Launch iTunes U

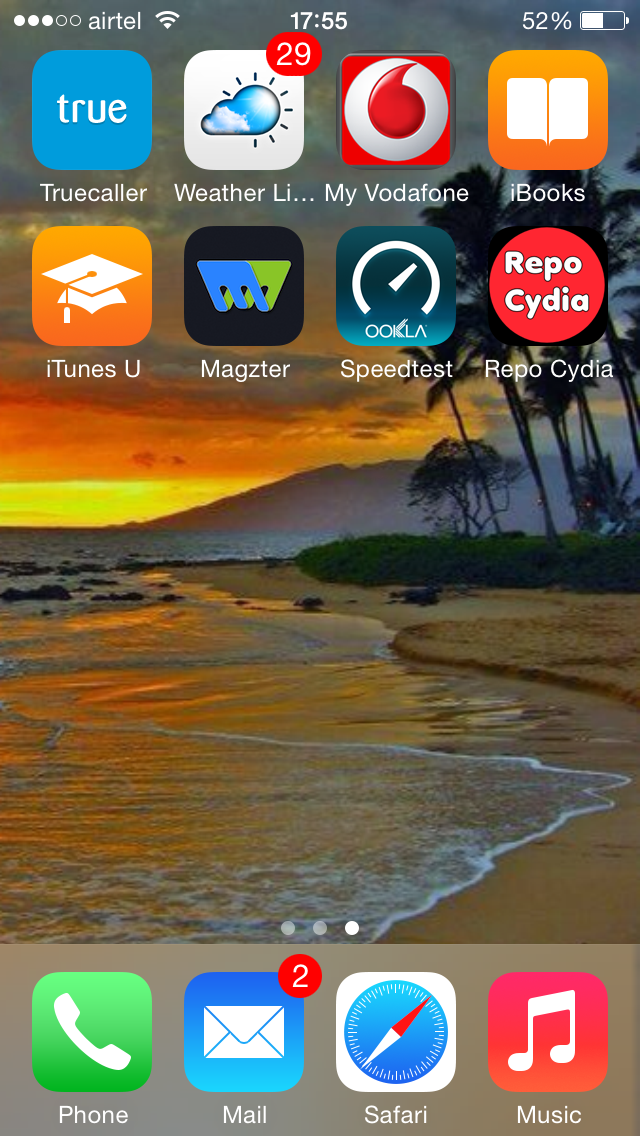tap(92, 286)
